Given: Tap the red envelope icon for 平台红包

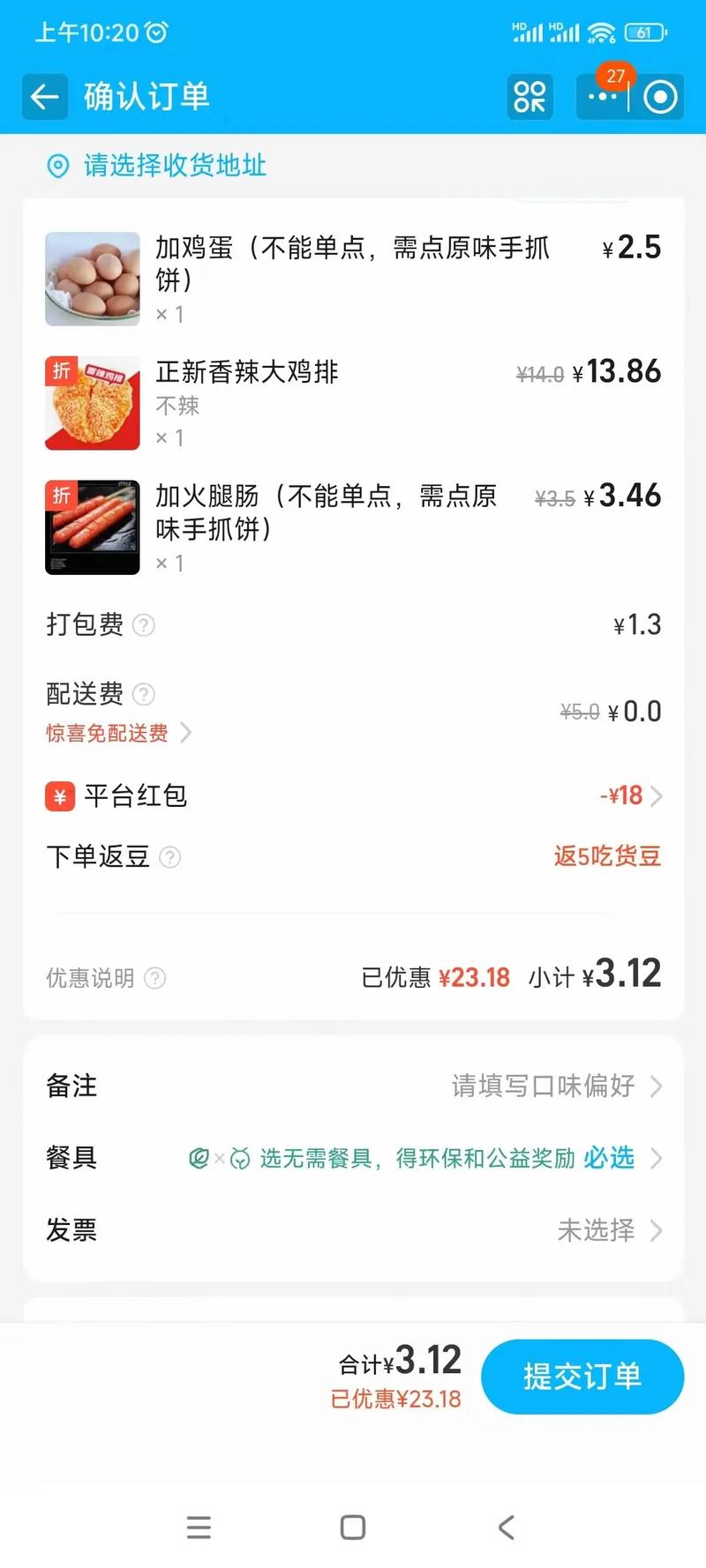Looking at the screenshot, I should pos(58,795).
